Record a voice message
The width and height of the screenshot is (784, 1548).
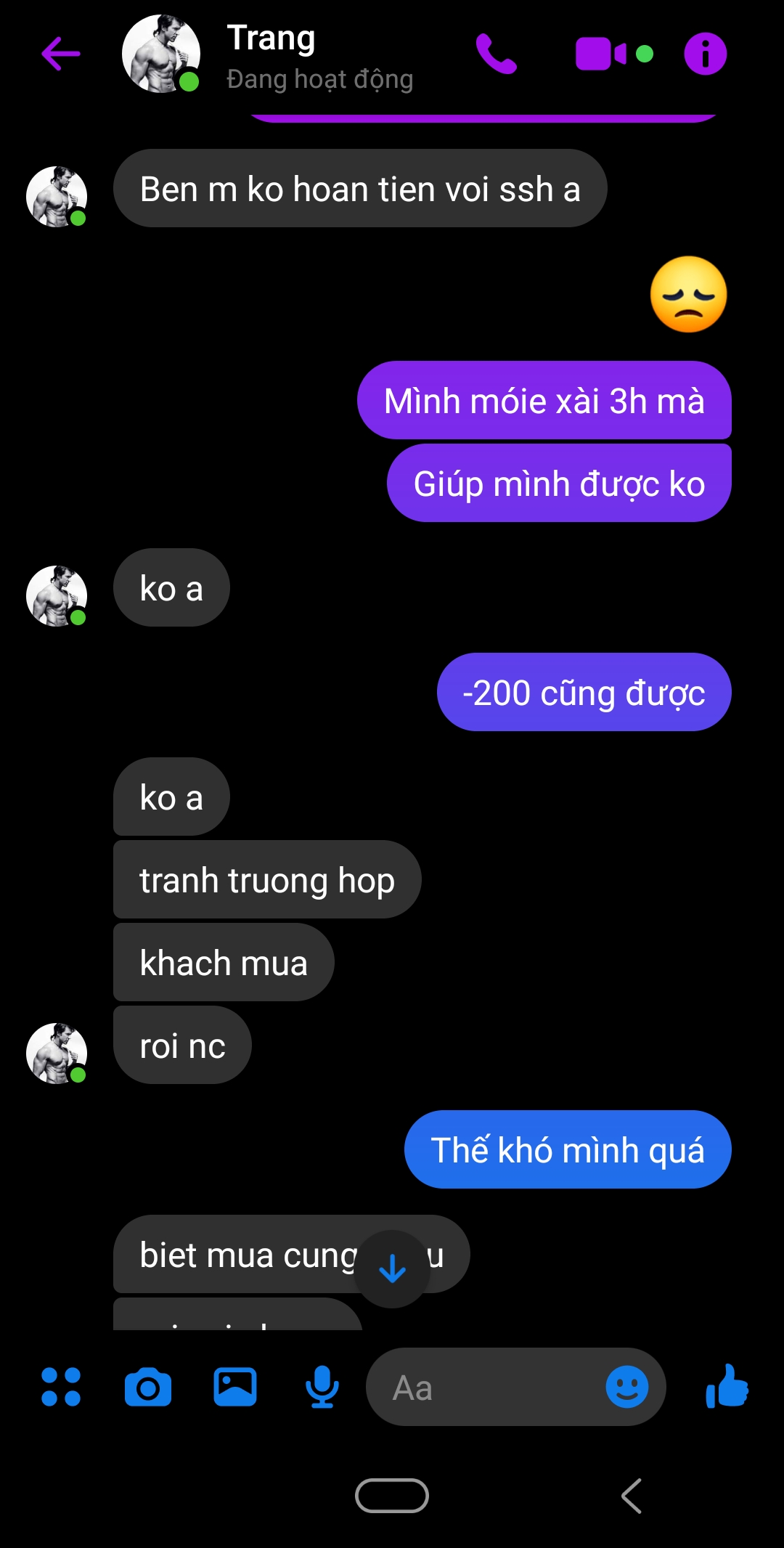click(x=322, y=1387)
